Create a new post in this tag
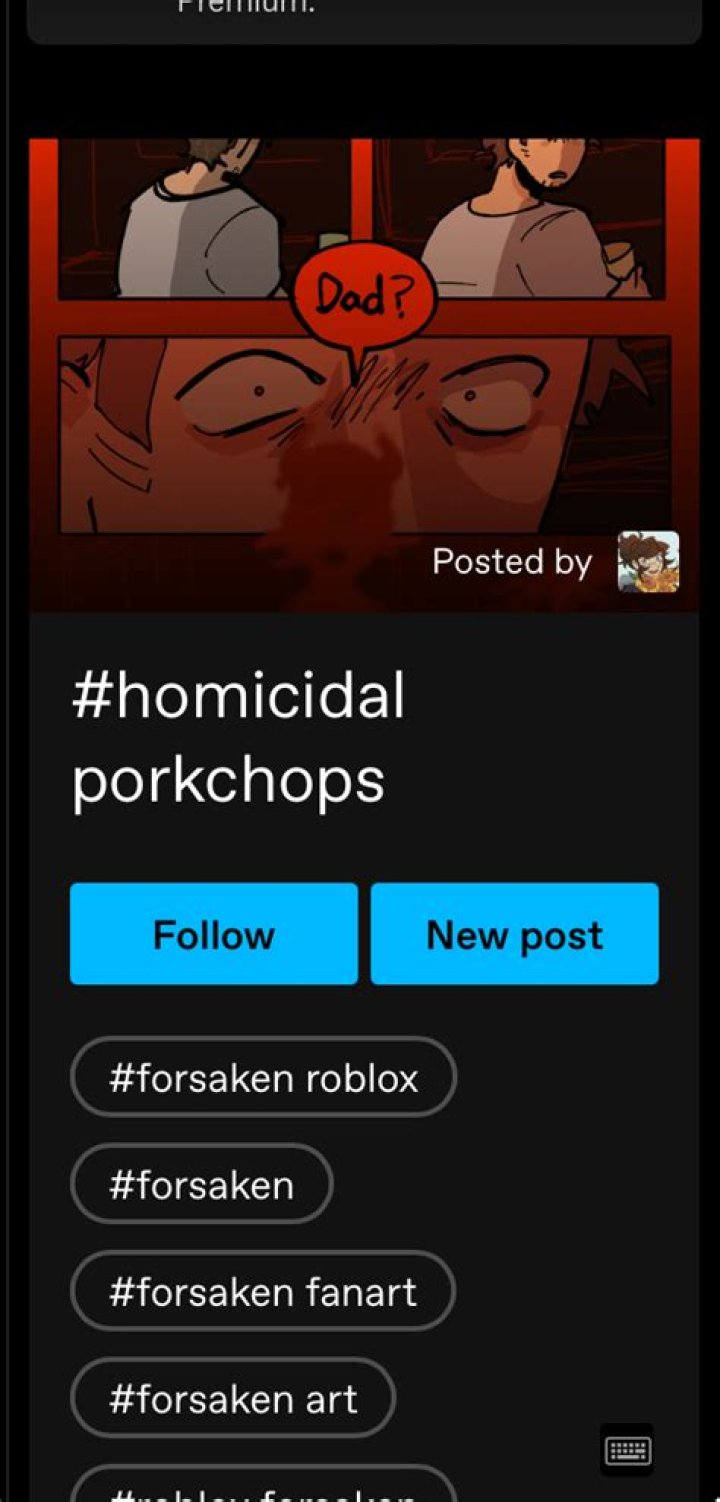Viewport: 720px width, 1502px height. click(x=514, y=934)
